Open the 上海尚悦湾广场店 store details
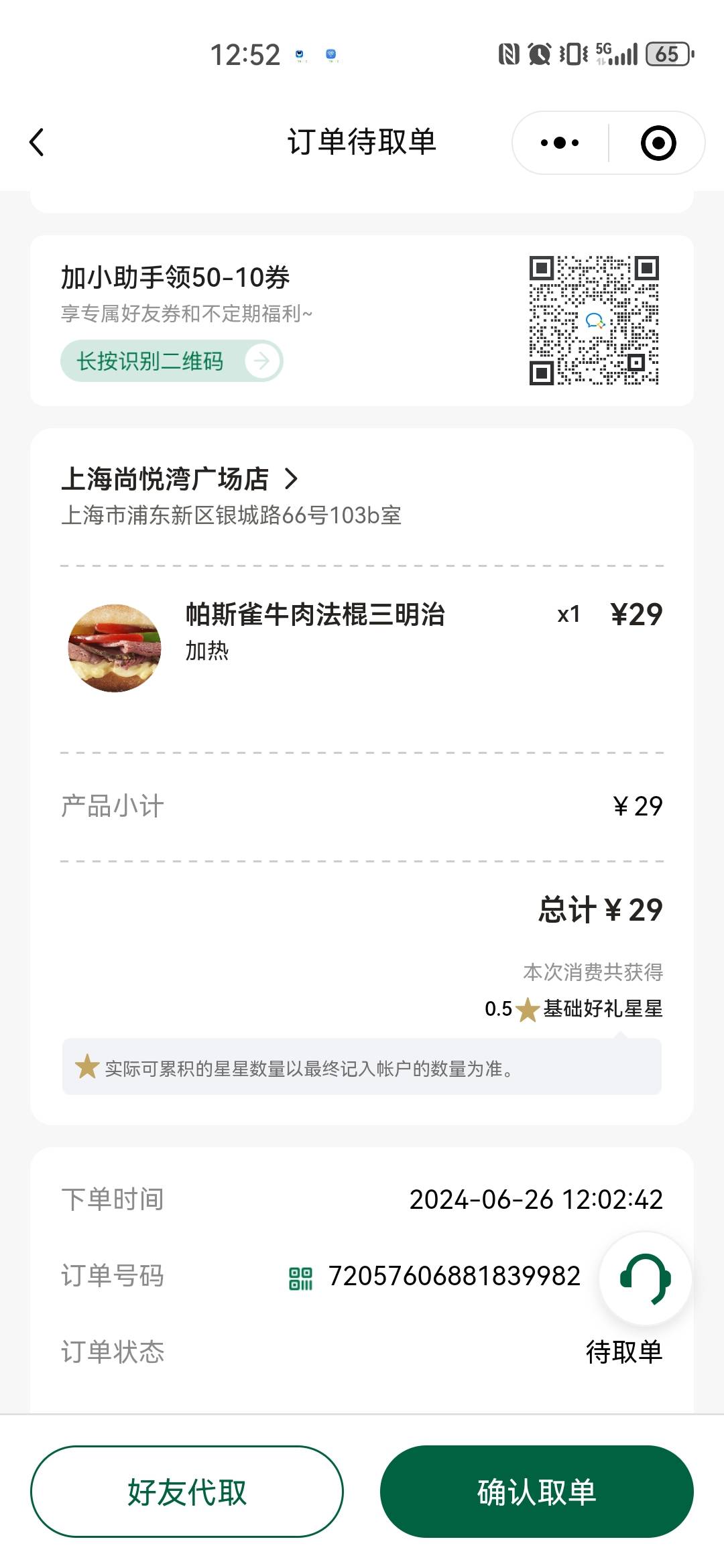Image resolution: width=724 pixels, height=1568 pixels. (x=180, y=479)
